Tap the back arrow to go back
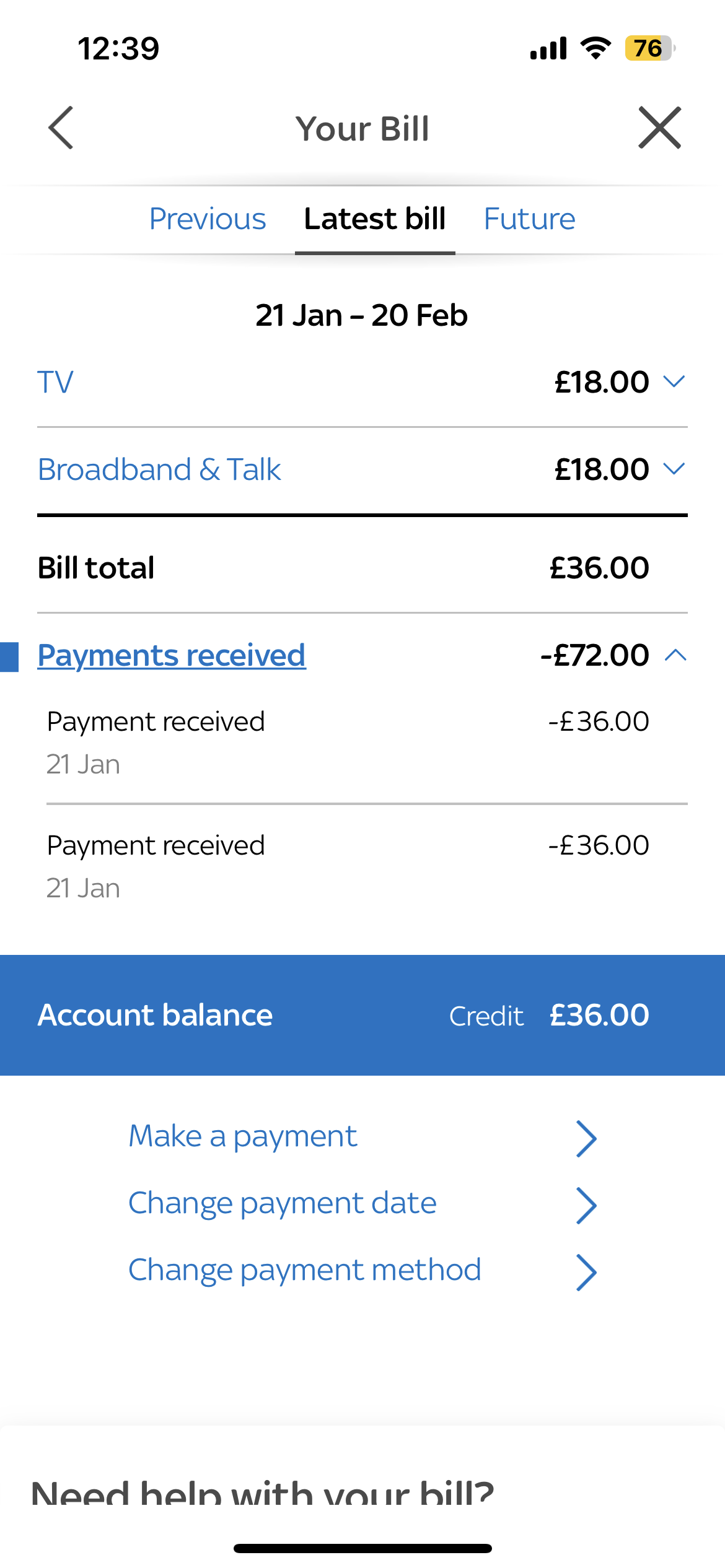This screenshot has height=1568, width=725. click(x=60, y=128)
